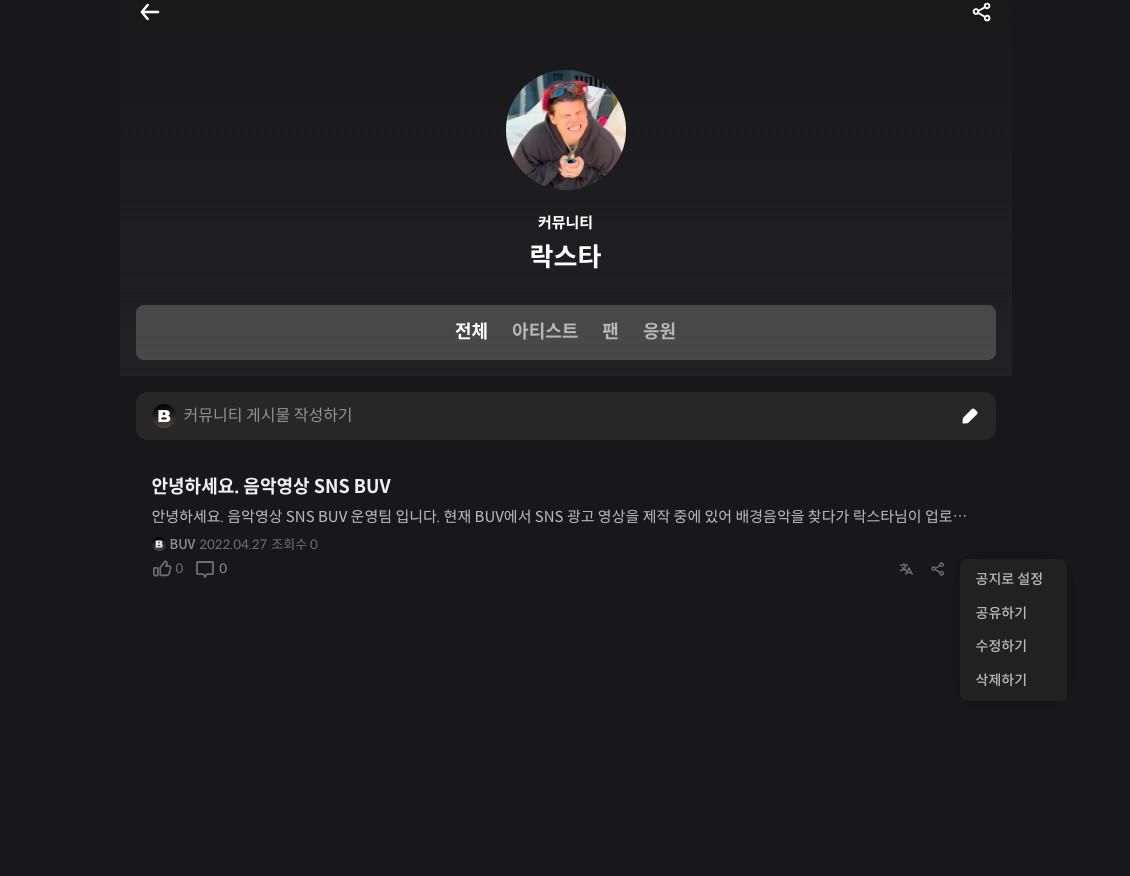The width and height of the screenshot is (1130, 876).
Task: Open the post titled 안녕하세요. 음악영상 SNS BUV
Action: click(271, 486)
